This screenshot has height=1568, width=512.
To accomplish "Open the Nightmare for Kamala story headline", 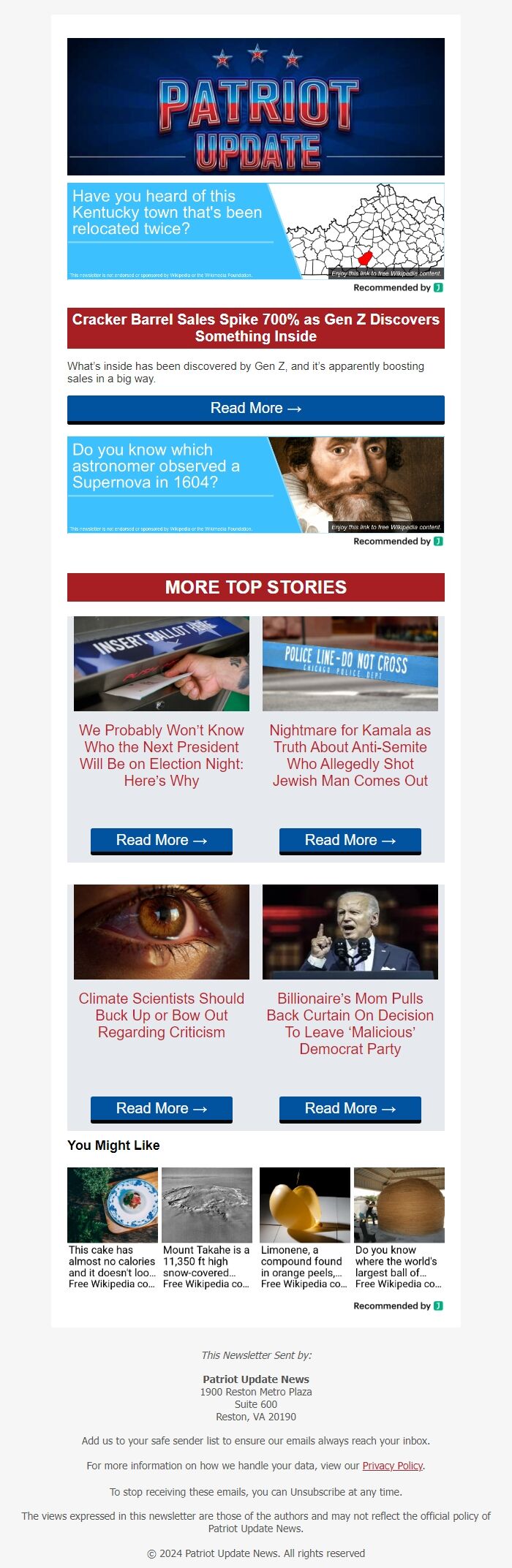I will pos(350,755).
